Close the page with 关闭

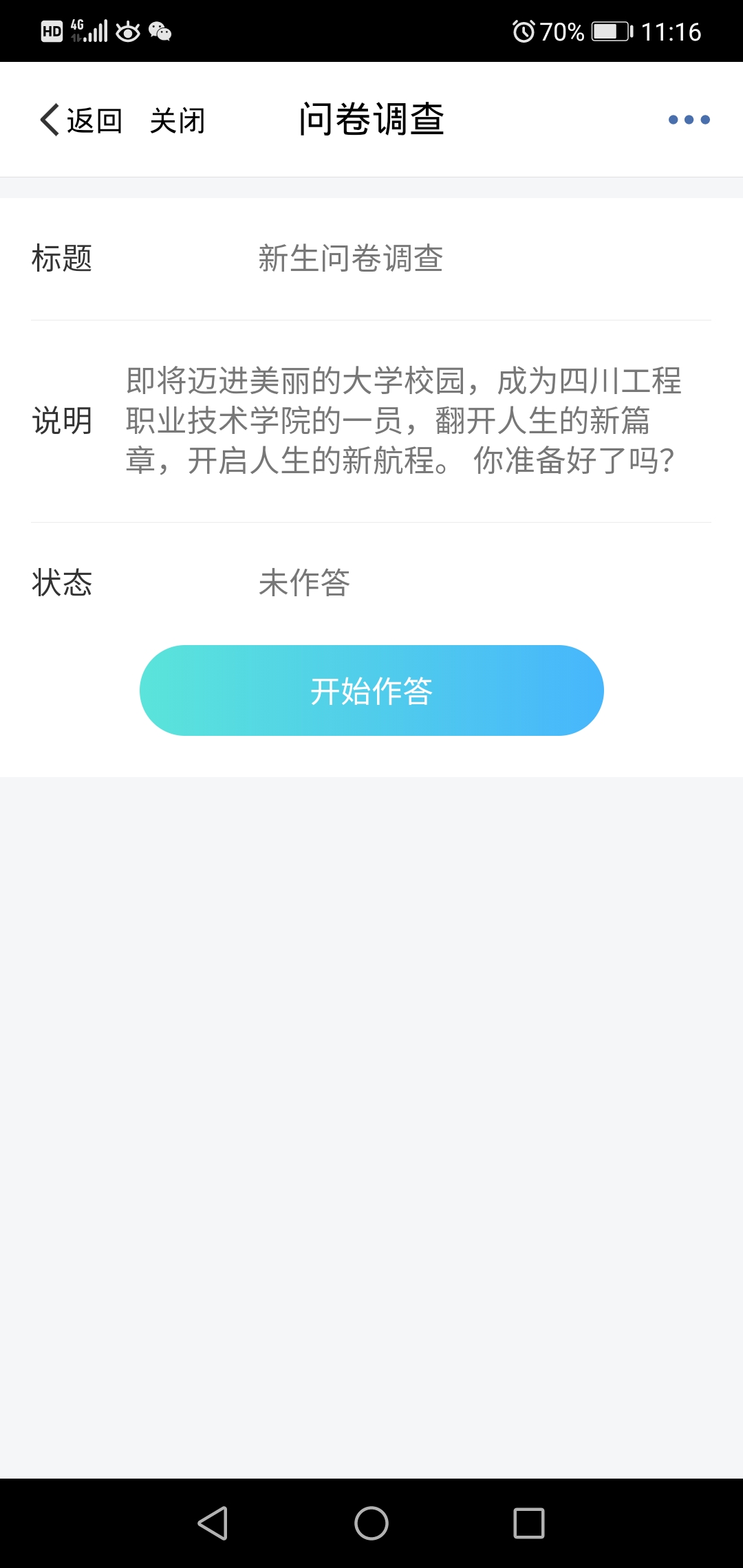[x=177, y=120]
